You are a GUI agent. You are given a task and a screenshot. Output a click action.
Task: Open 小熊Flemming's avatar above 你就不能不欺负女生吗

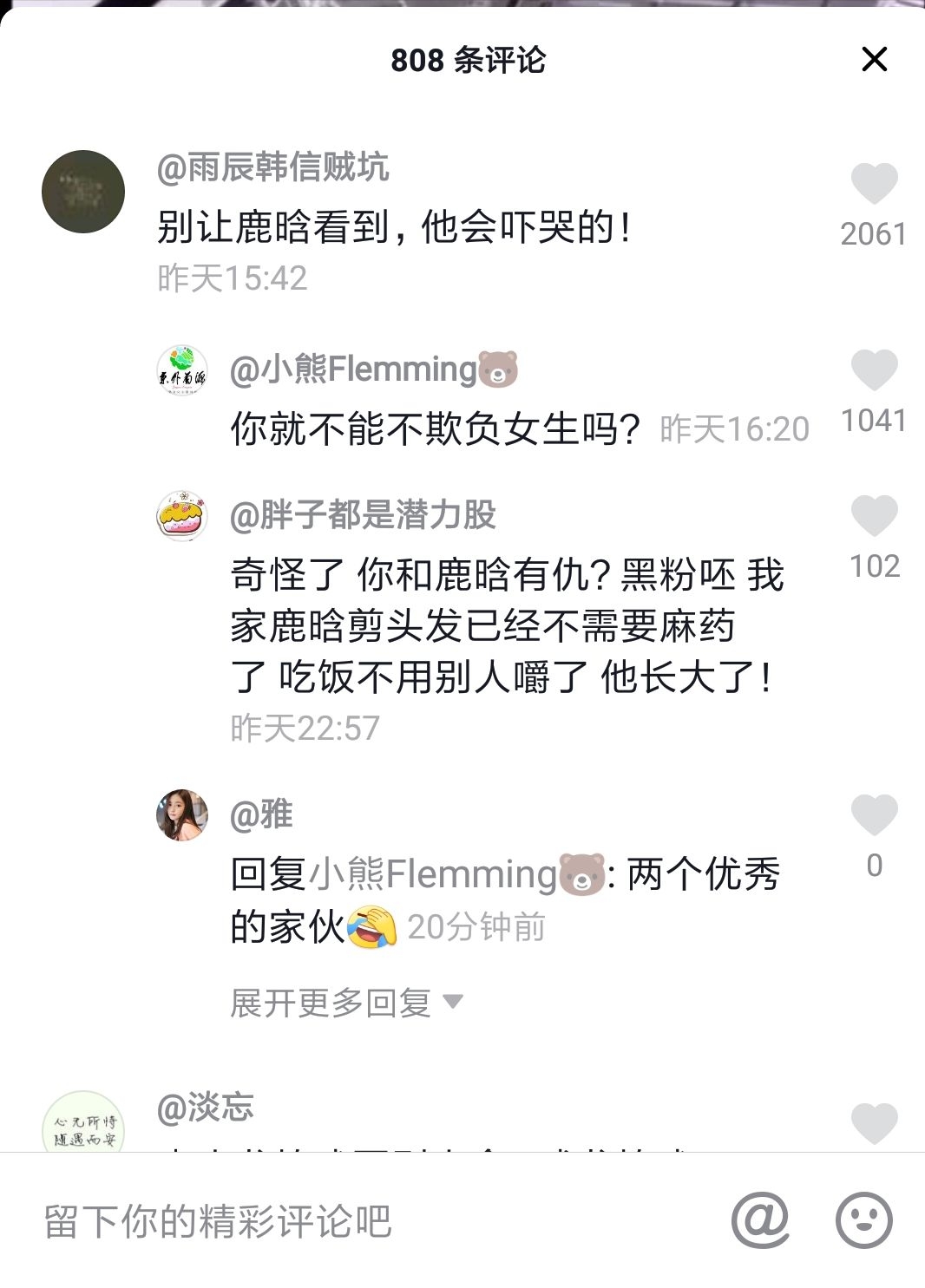click(x=182, y=371)
